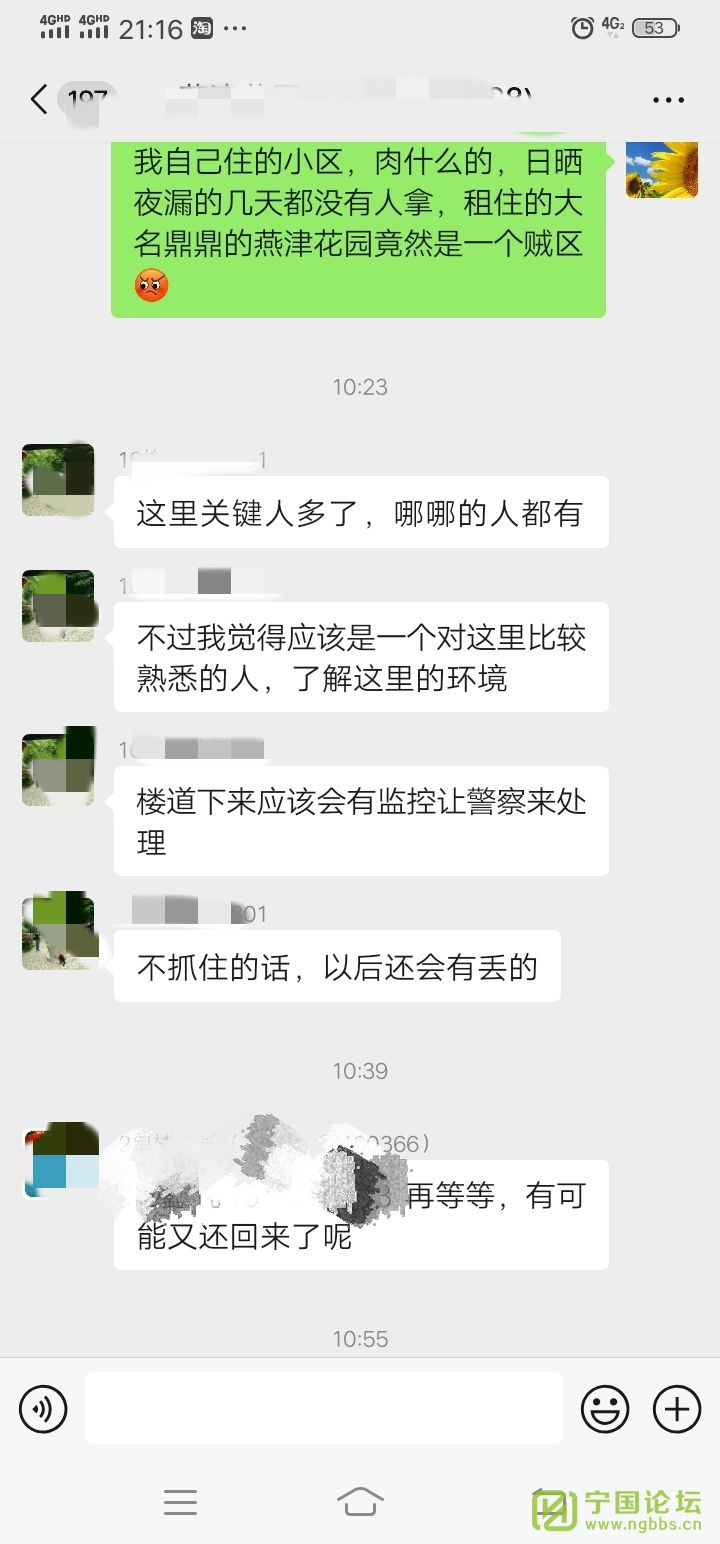Open avatar of sender saying 这里关键人多了
720x1544 pixels.
[x=58, y=480]
